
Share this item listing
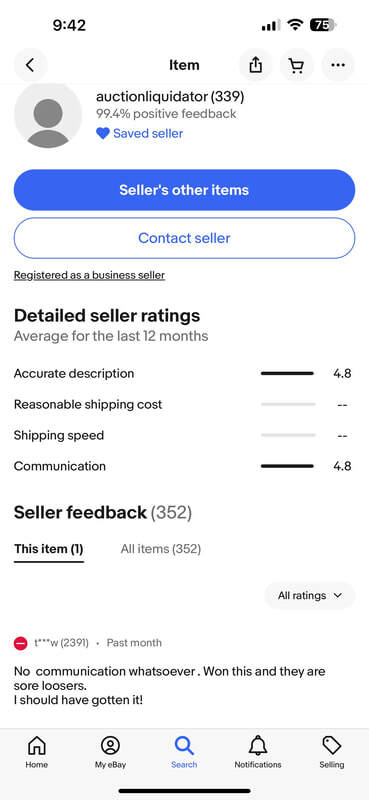[256, 65]
